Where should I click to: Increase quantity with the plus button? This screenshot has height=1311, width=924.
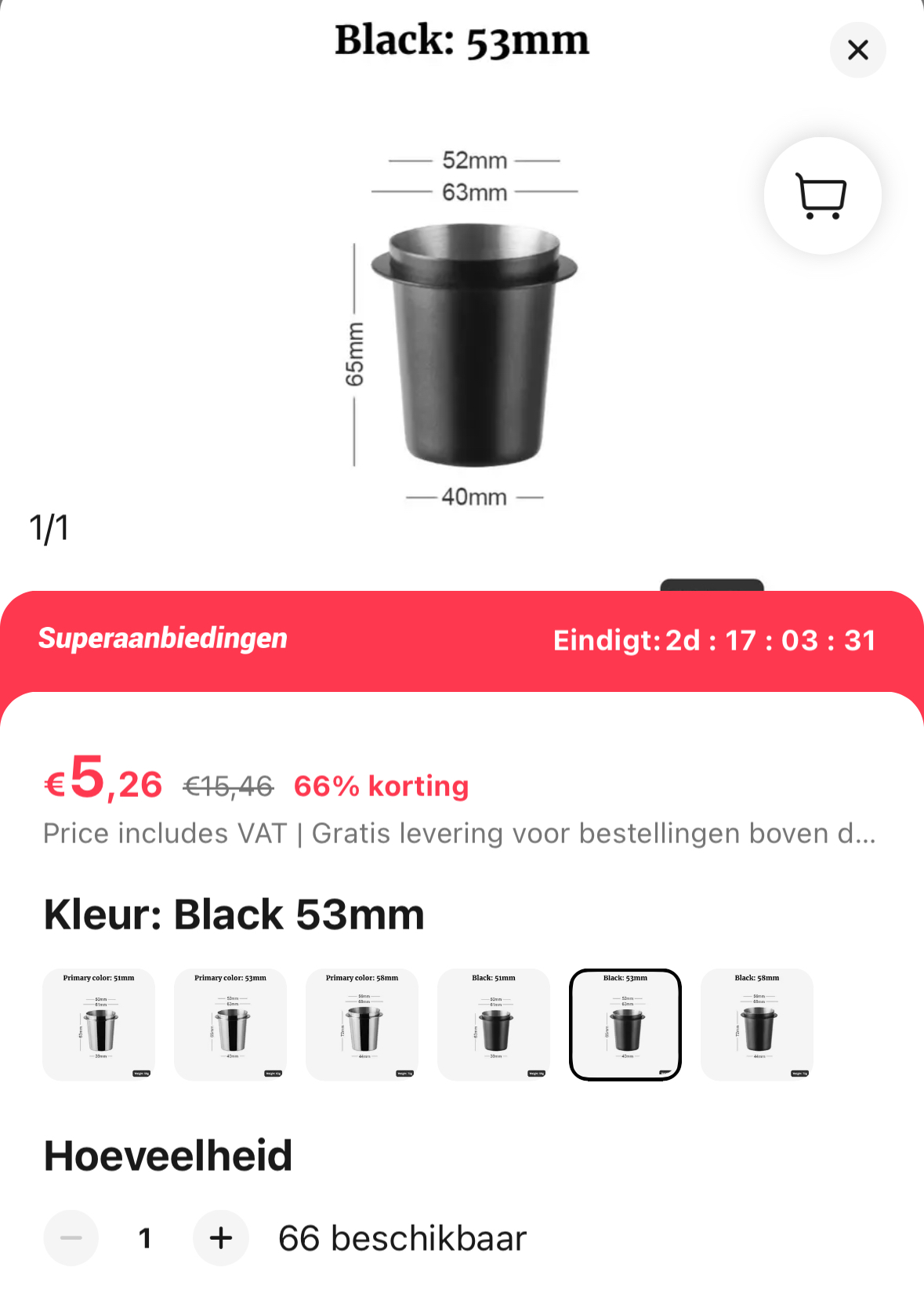(221, 1238)
